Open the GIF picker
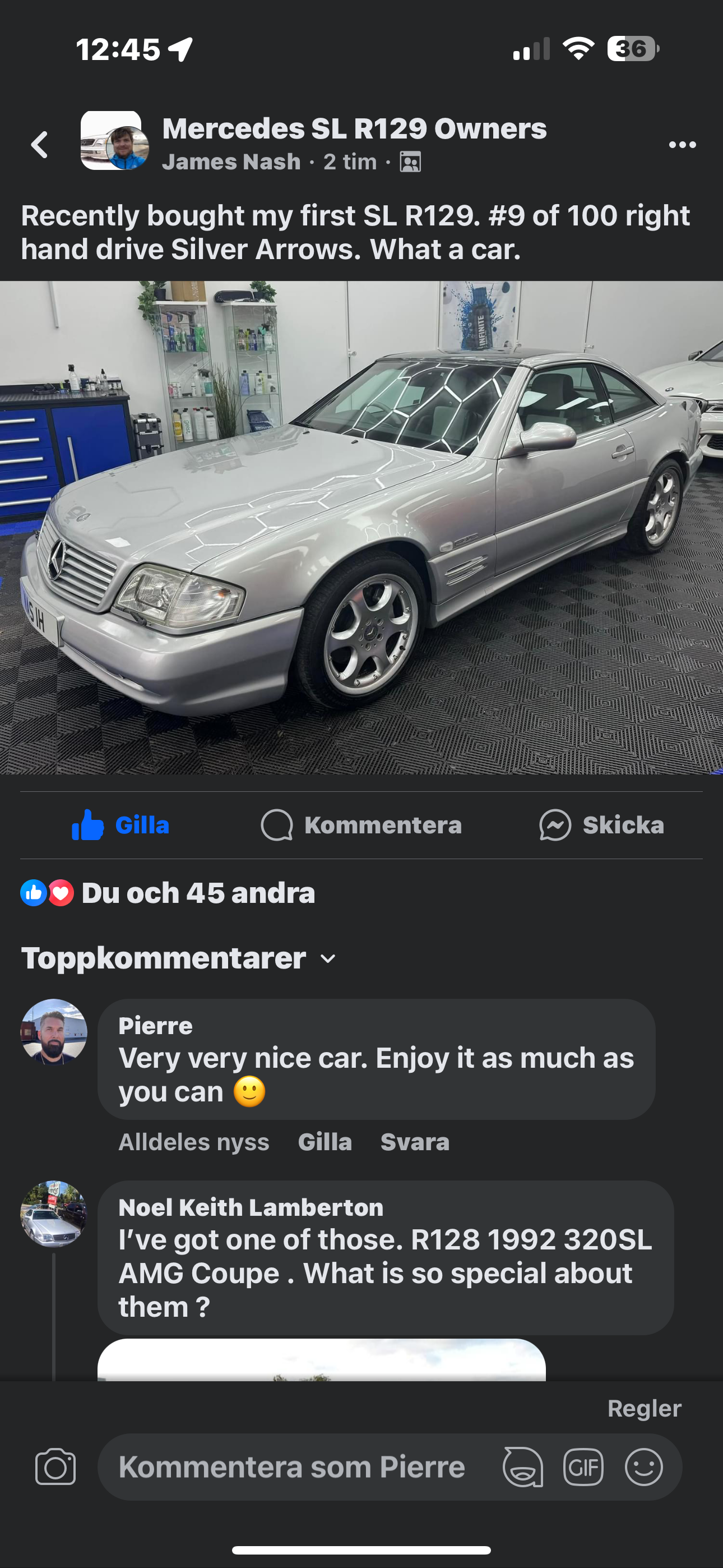This screenshot has width=723, height=1568. (583, 1467)
